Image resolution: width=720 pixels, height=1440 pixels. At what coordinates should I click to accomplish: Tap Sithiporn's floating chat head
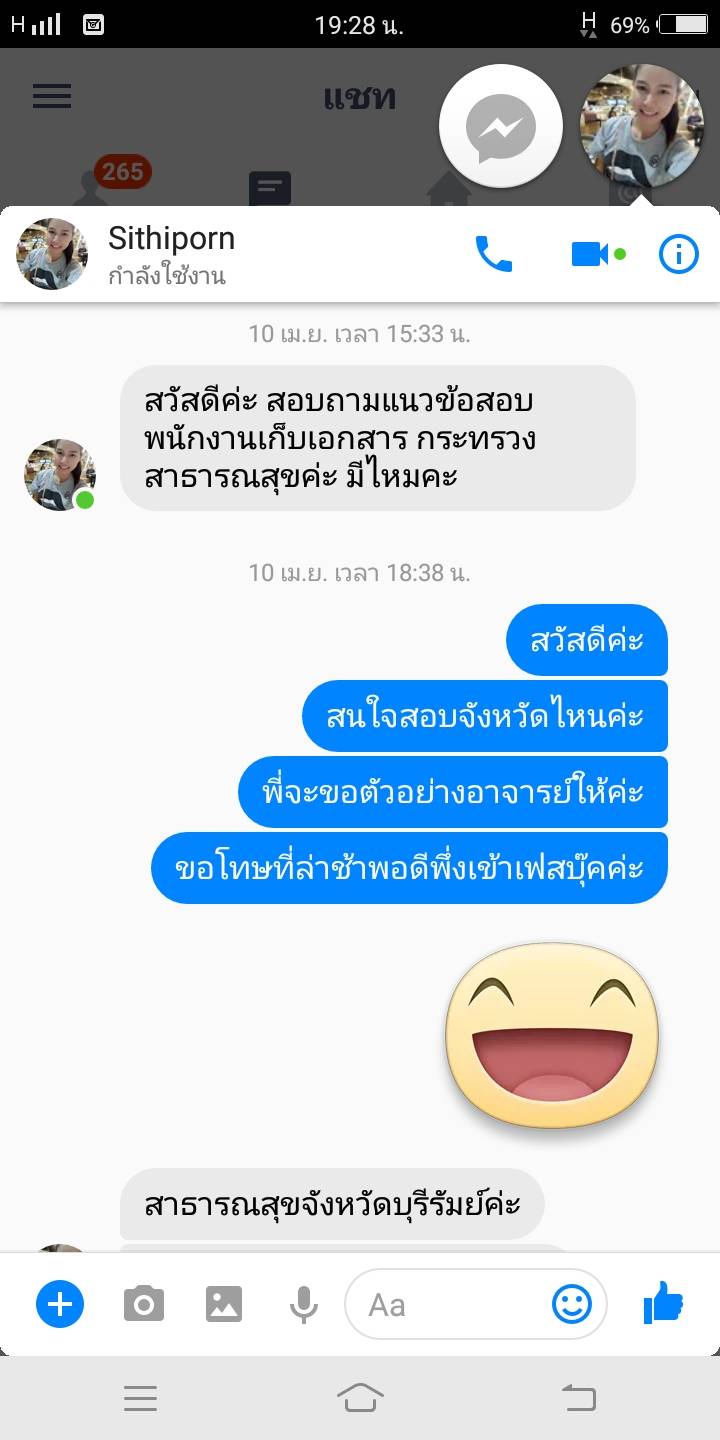641,125
